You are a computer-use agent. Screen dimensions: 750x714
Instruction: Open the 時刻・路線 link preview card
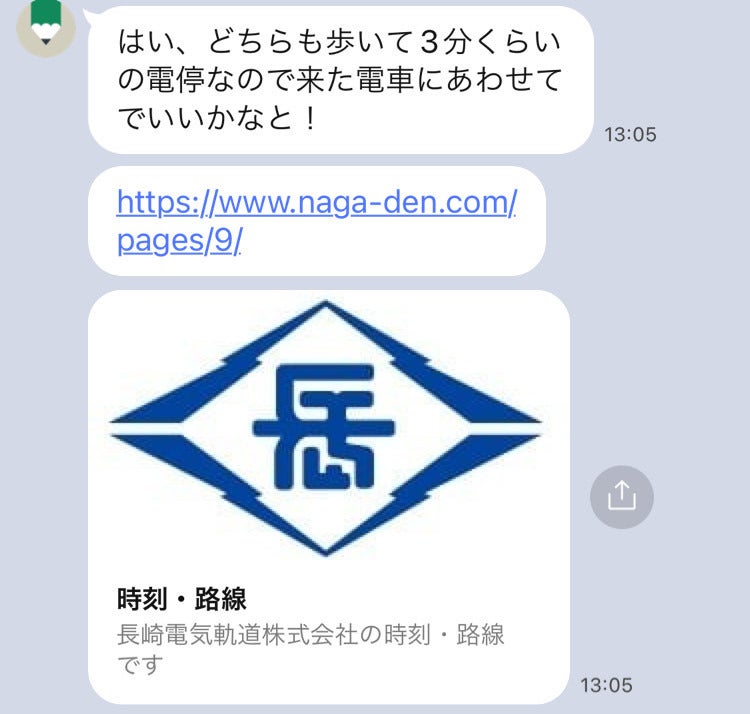328,495
